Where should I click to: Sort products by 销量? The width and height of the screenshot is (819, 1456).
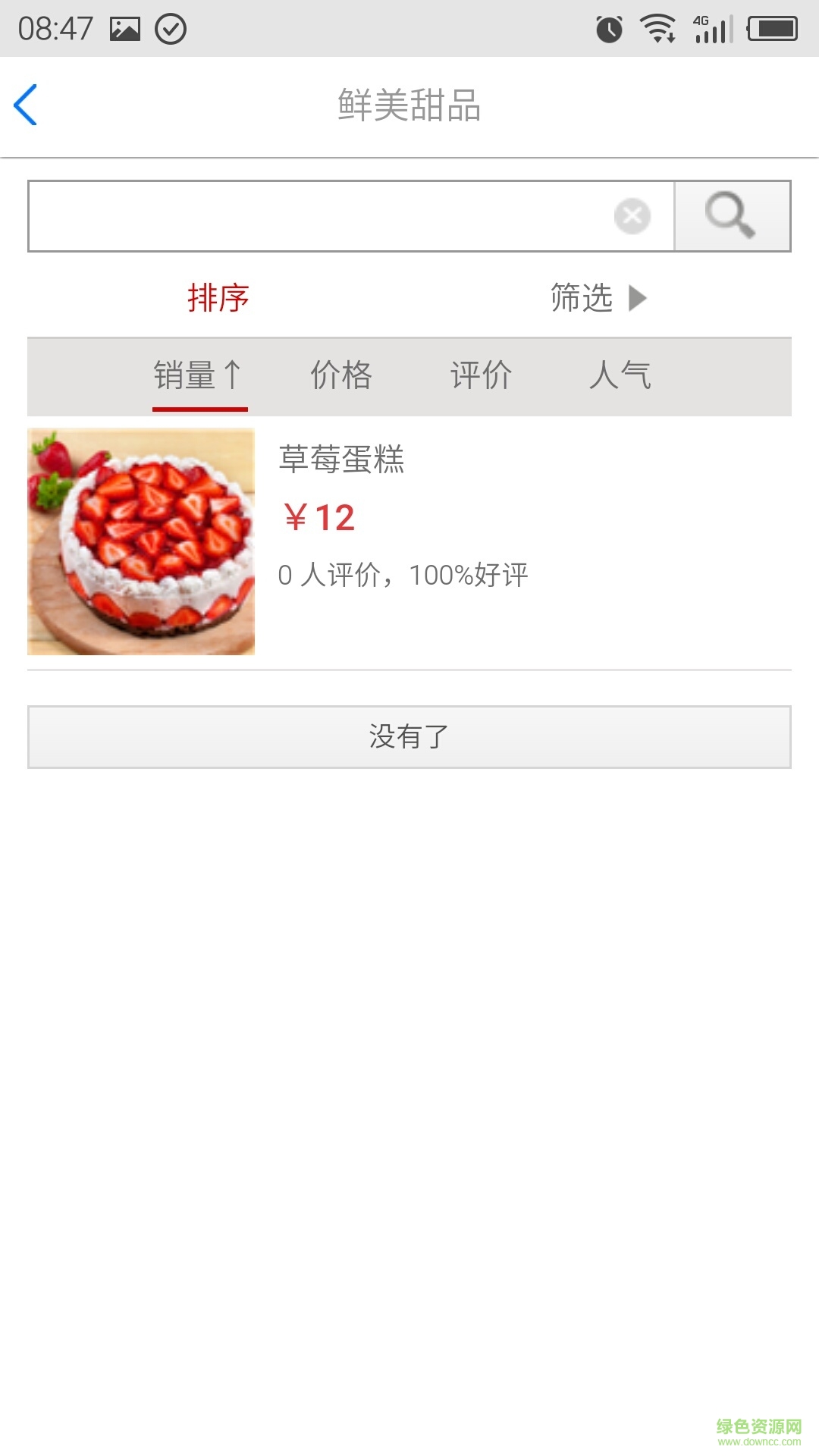199,375
